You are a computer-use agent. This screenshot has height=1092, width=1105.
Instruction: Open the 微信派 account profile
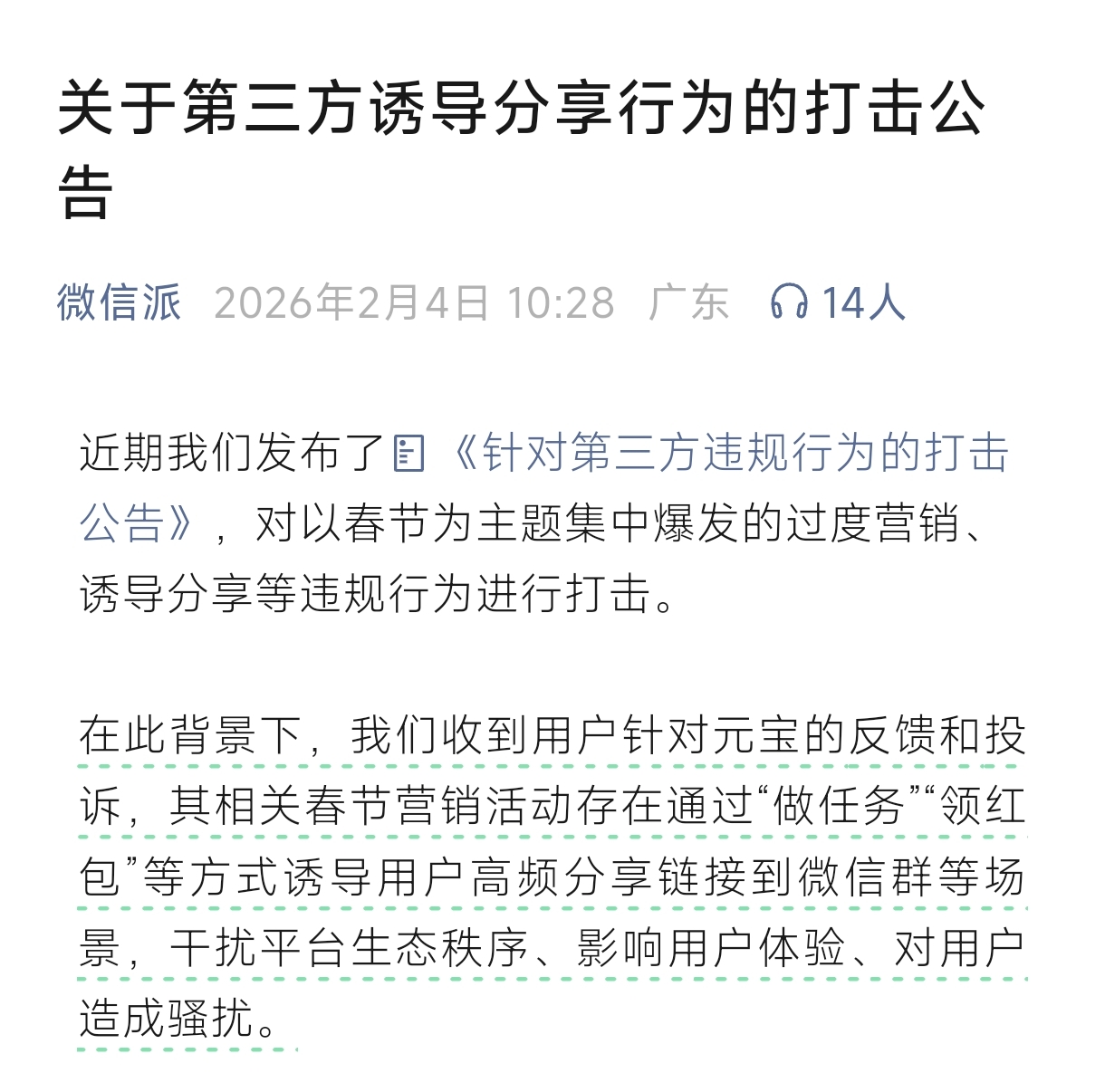tap(119, 302)
